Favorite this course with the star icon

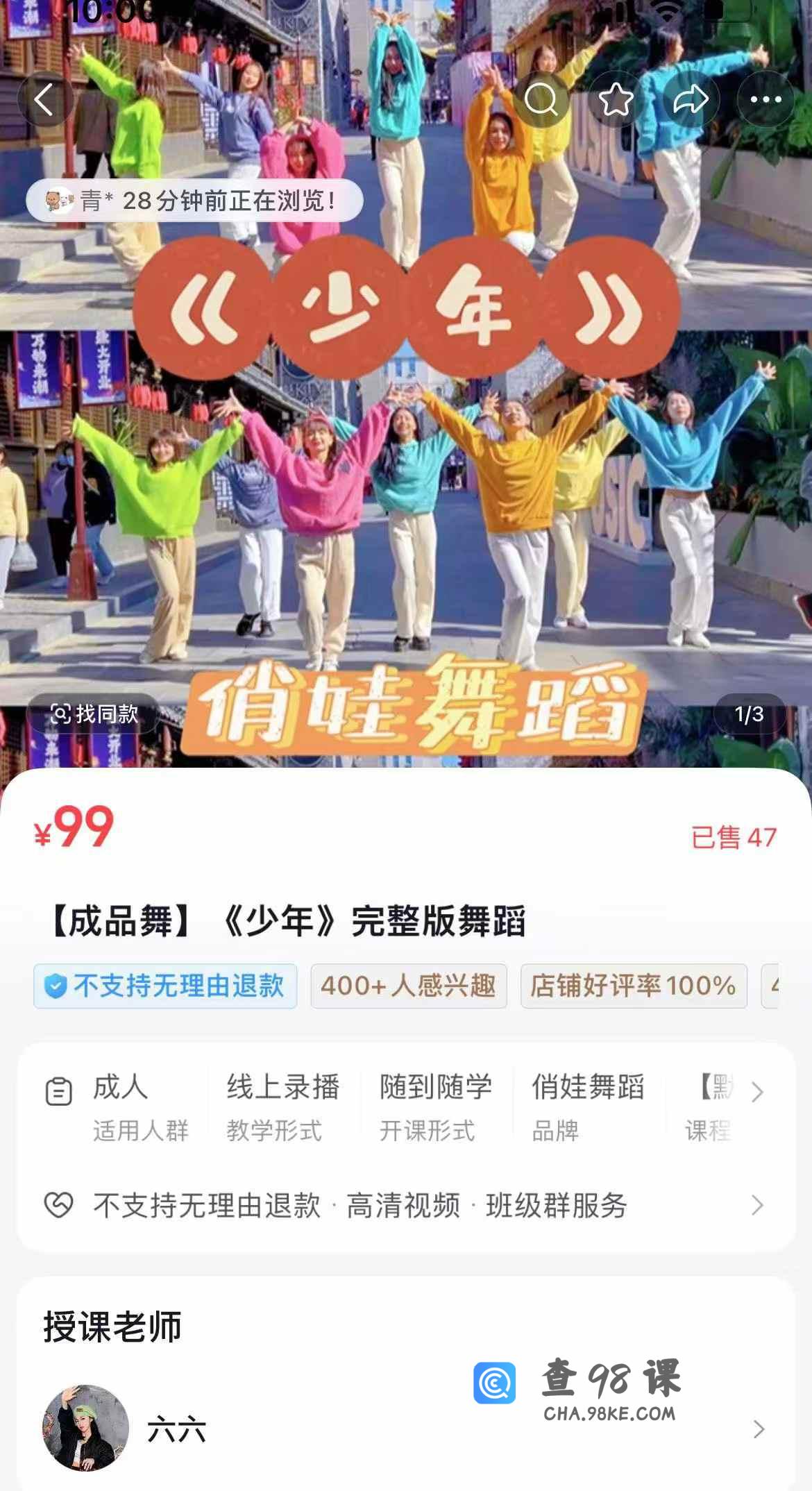[x=616, y=99]
